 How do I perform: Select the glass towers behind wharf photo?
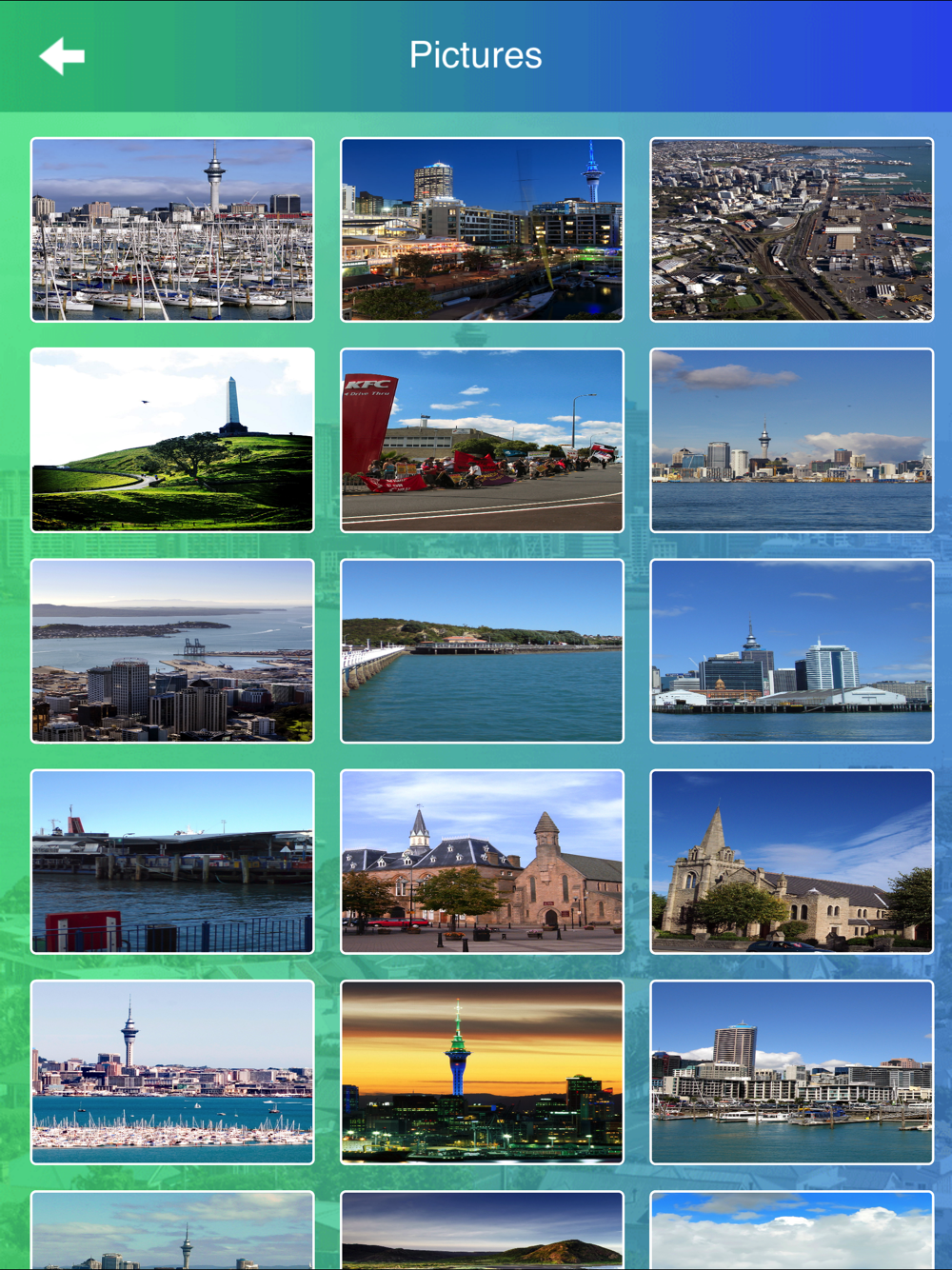[x=791, y=650]
